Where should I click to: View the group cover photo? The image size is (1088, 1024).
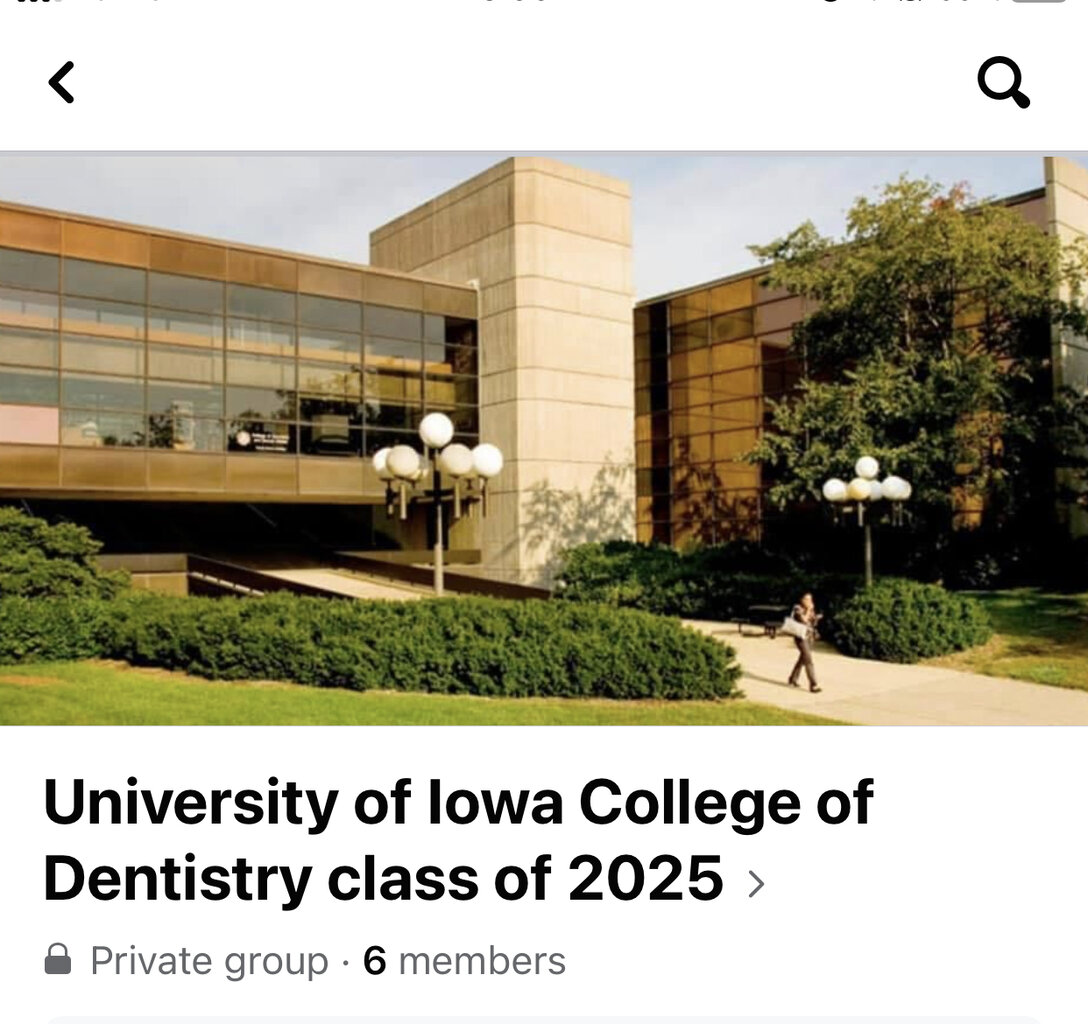544,440
